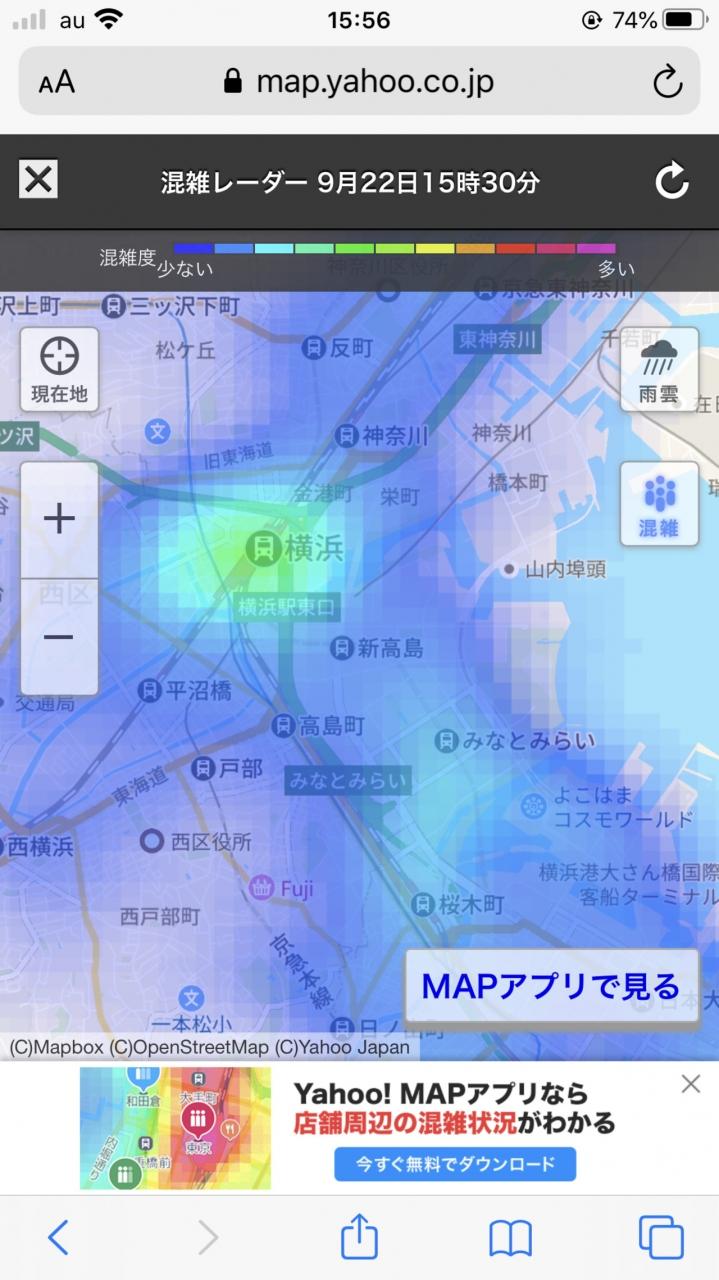The height and width of the screenshot is (1280, 719).
Task: Close the congestion radar overlay
Action: 38,181
